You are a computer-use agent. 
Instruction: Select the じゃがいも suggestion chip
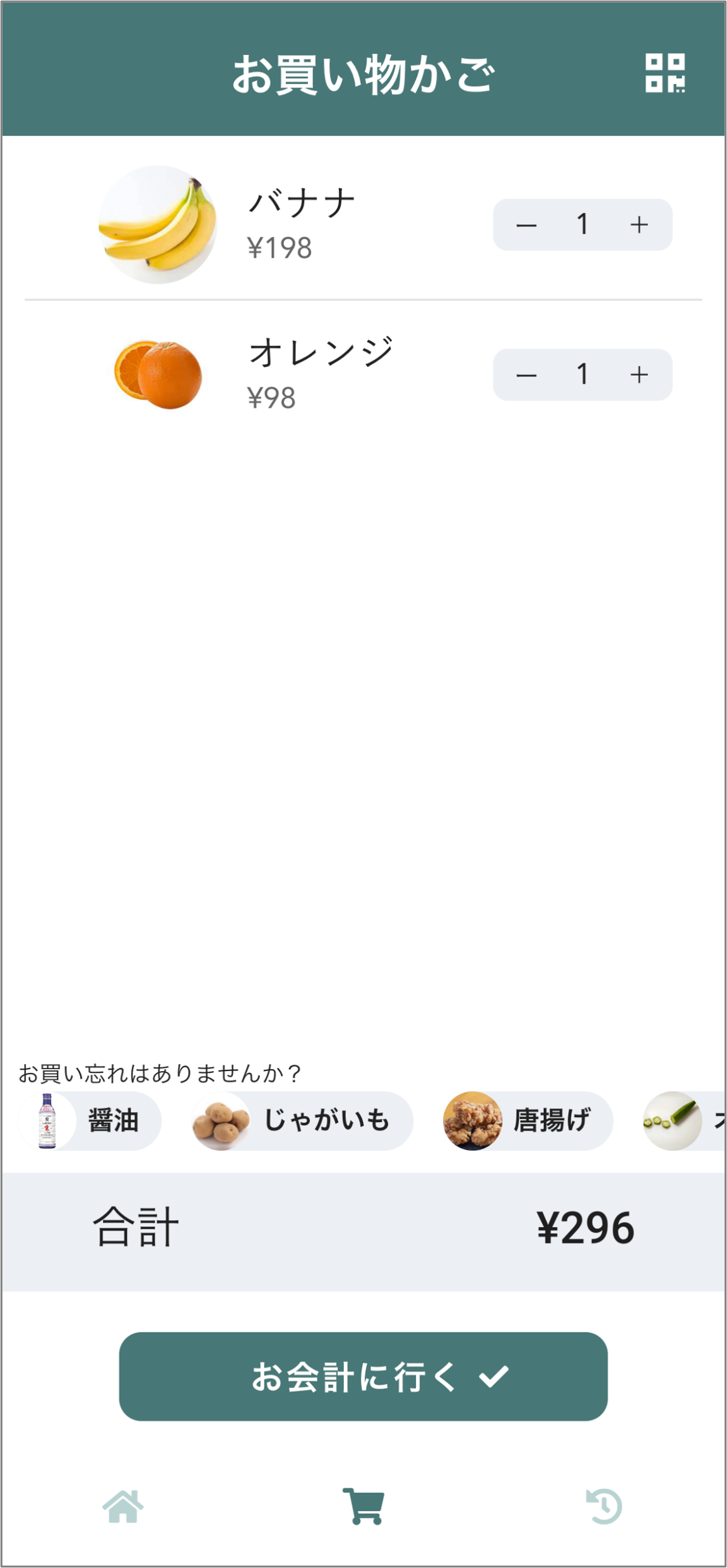(302, 1121)
